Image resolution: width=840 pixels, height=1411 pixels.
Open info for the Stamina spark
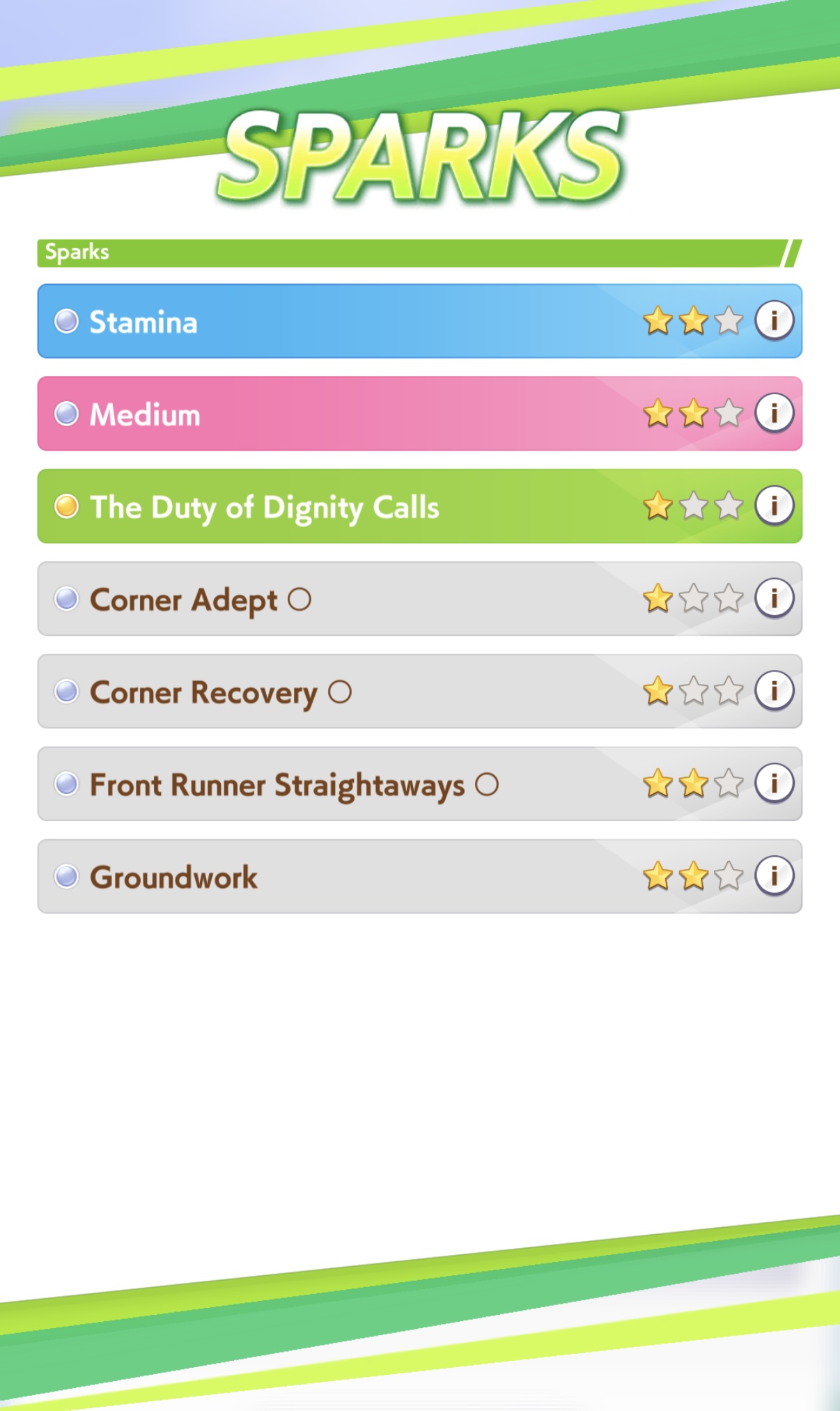(774, 320)
